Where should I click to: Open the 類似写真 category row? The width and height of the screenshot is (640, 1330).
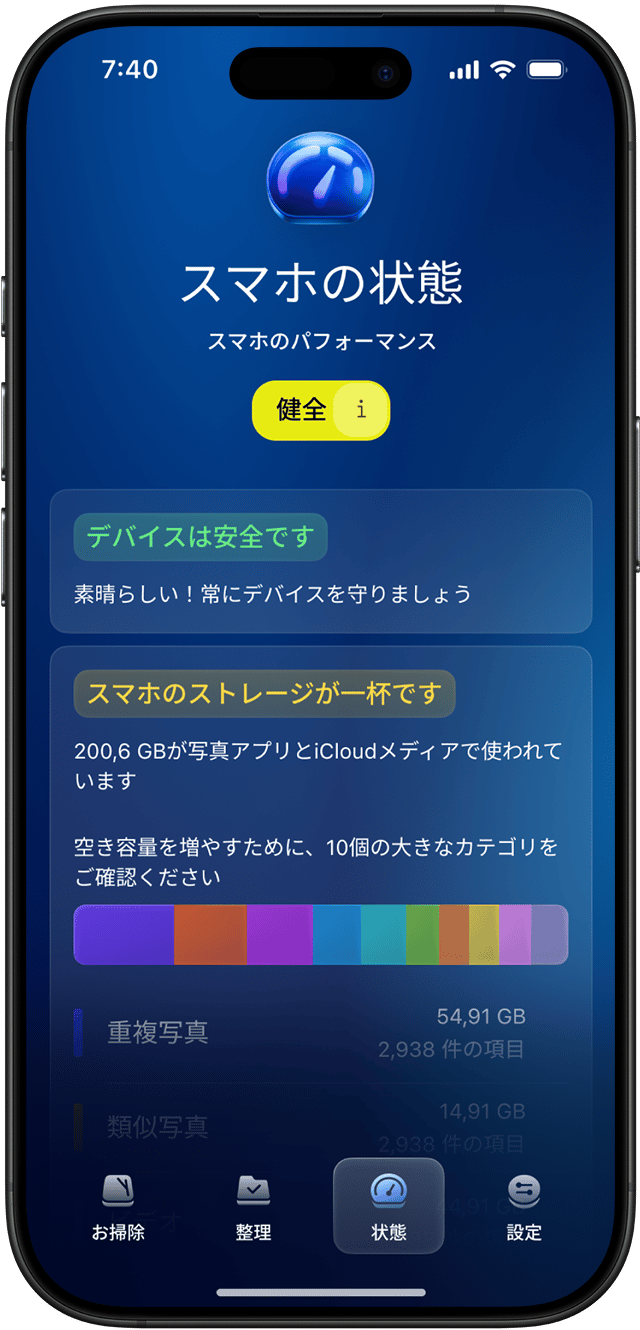(x=320, y=1126)
